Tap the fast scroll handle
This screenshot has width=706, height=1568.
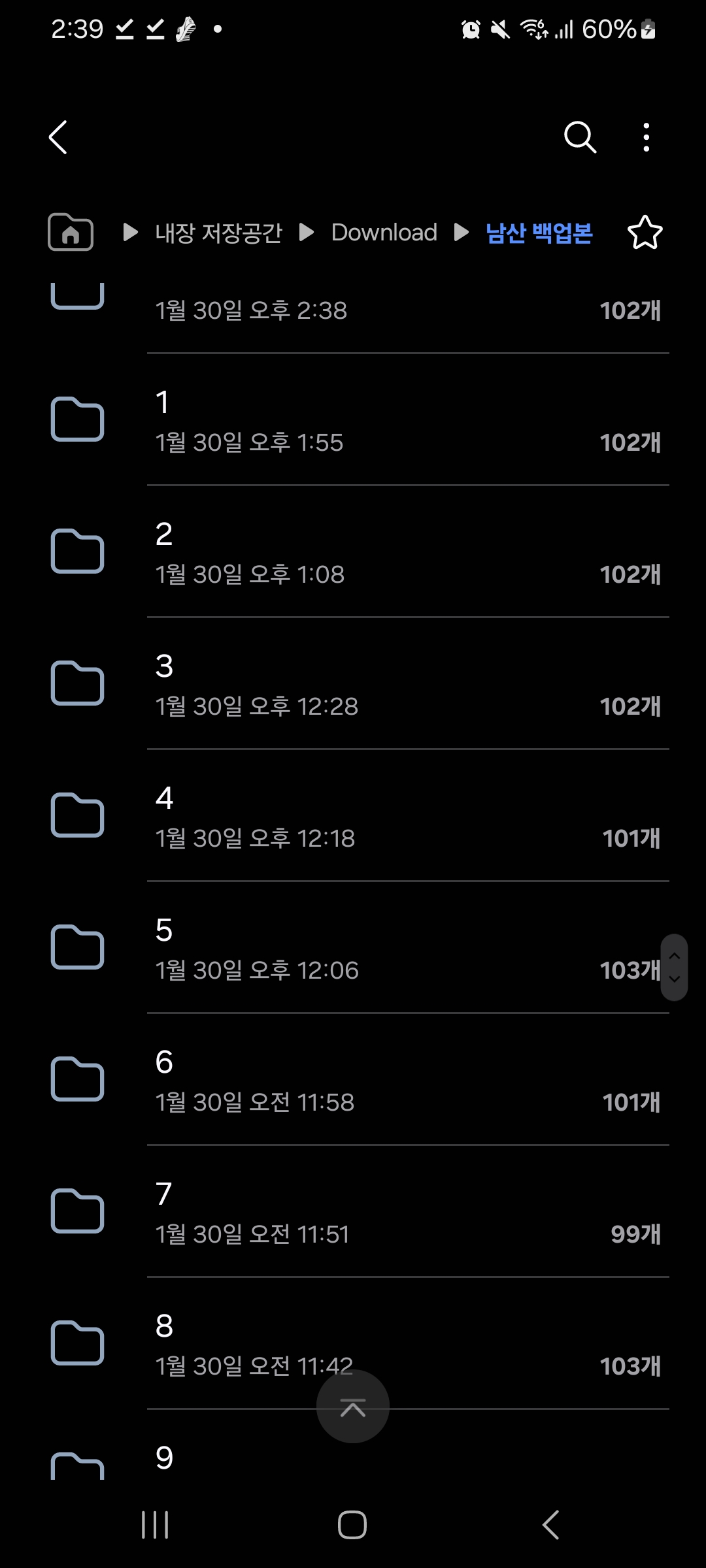coord(674,967)
